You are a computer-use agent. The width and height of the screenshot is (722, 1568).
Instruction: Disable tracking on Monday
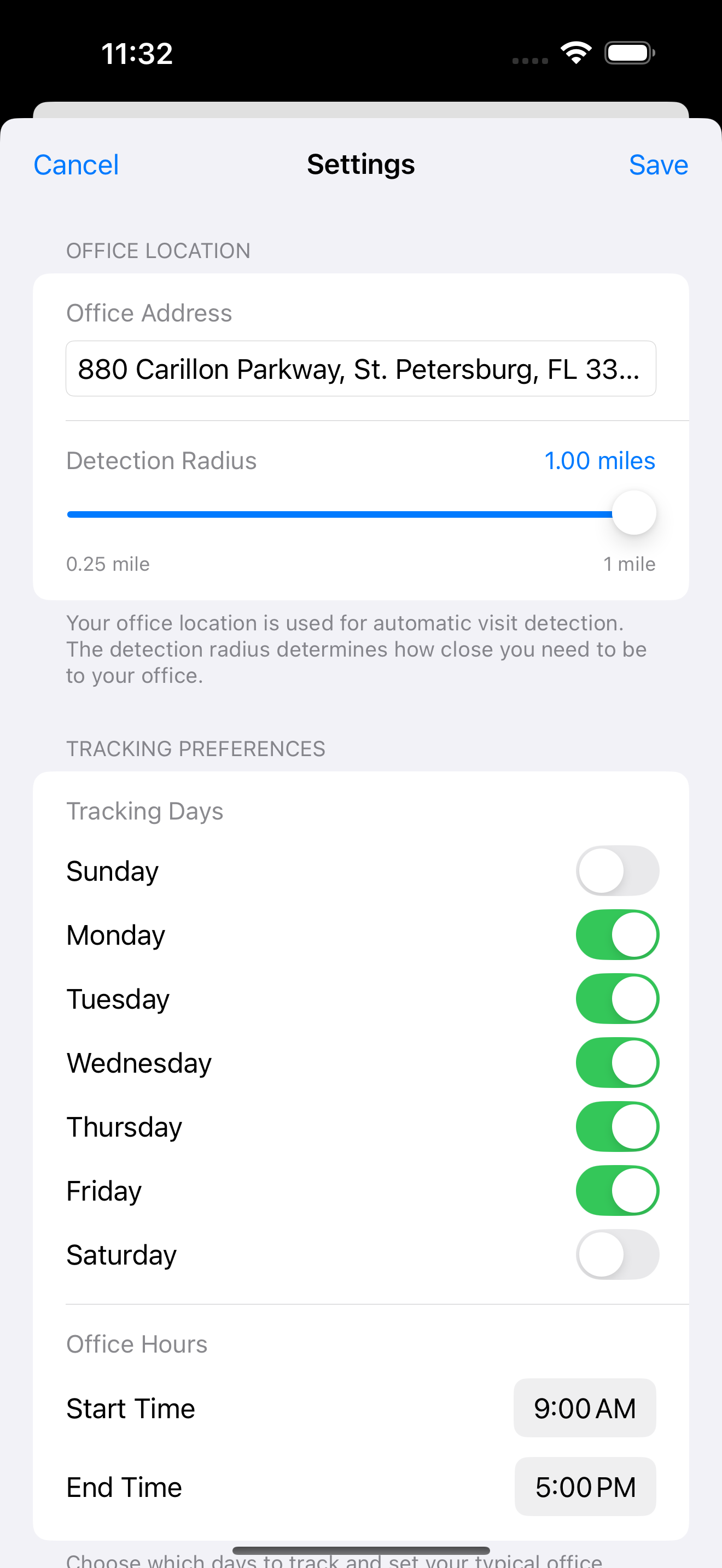pos(616,934)
